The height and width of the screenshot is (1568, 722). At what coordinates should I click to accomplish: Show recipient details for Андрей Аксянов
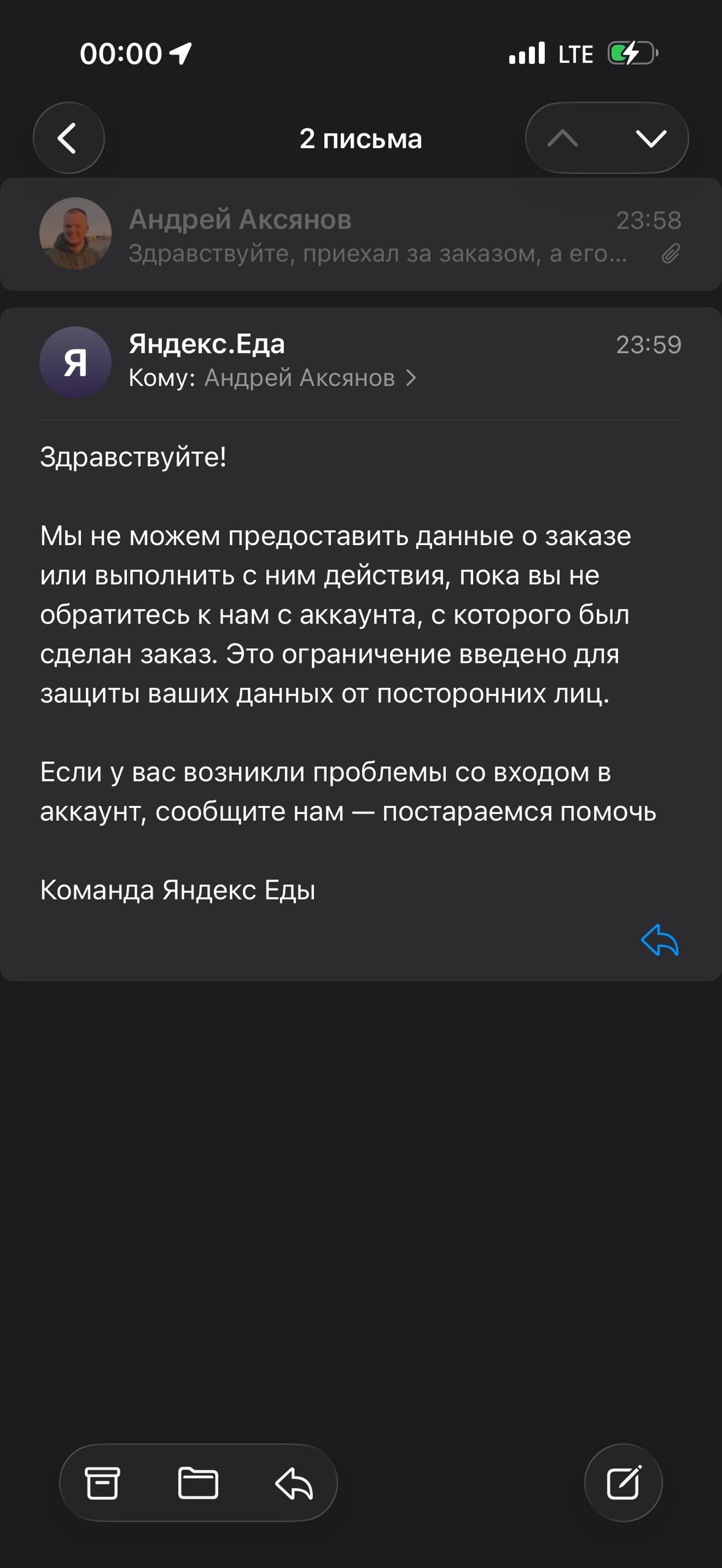coord(310,378)
